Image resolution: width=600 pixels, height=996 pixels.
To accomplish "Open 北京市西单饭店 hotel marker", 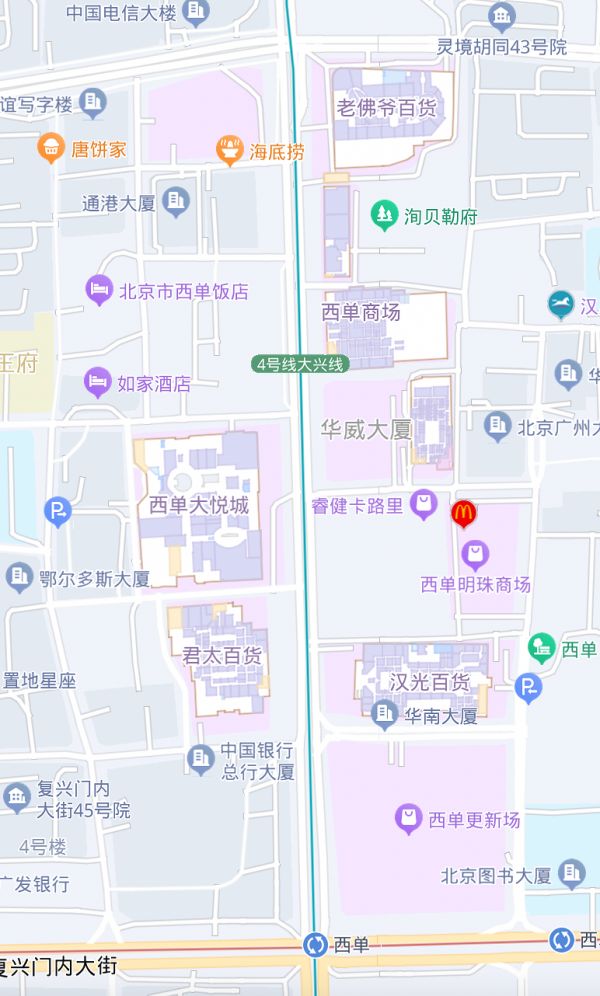I will [98, 291].
